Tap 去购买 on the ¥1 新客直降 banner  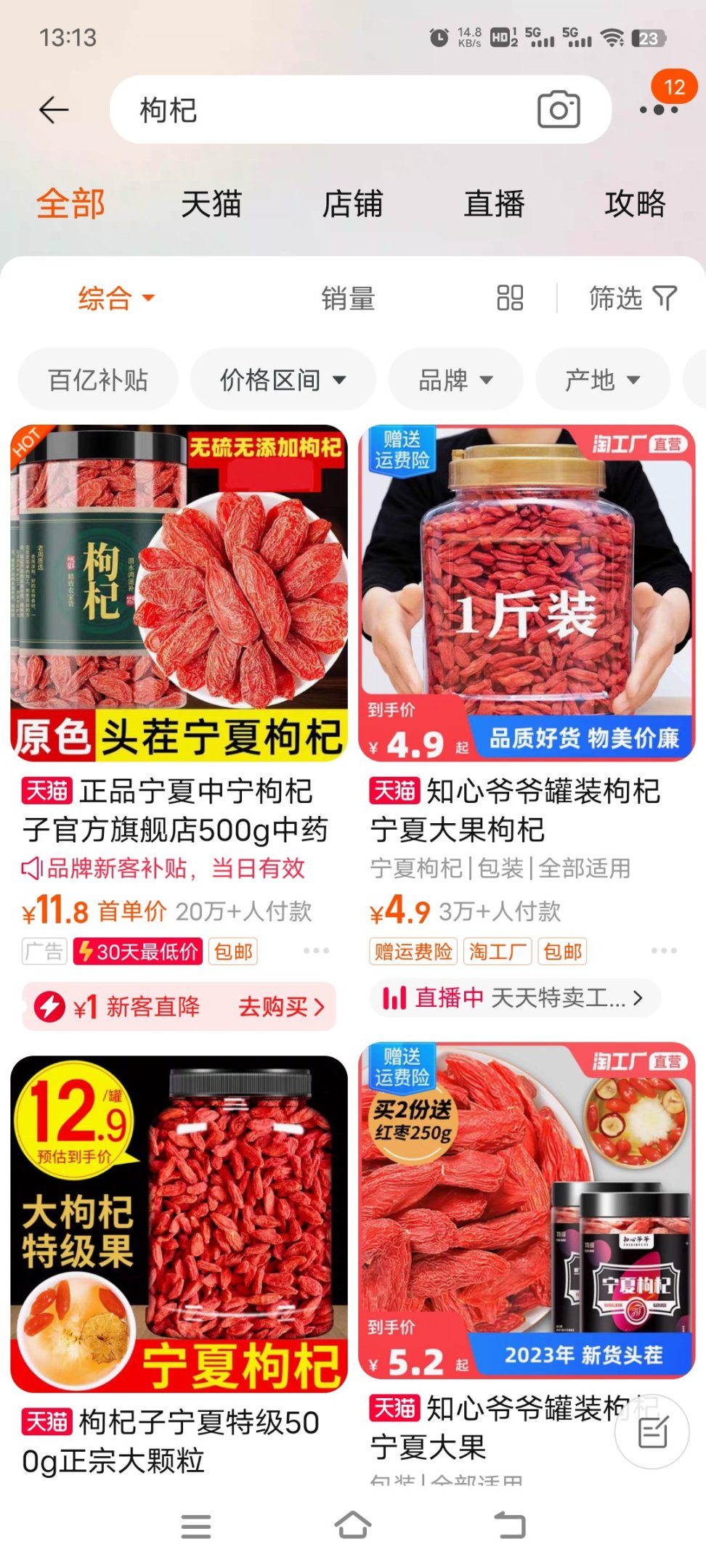pyautogui.click(x=281, y=1007)
